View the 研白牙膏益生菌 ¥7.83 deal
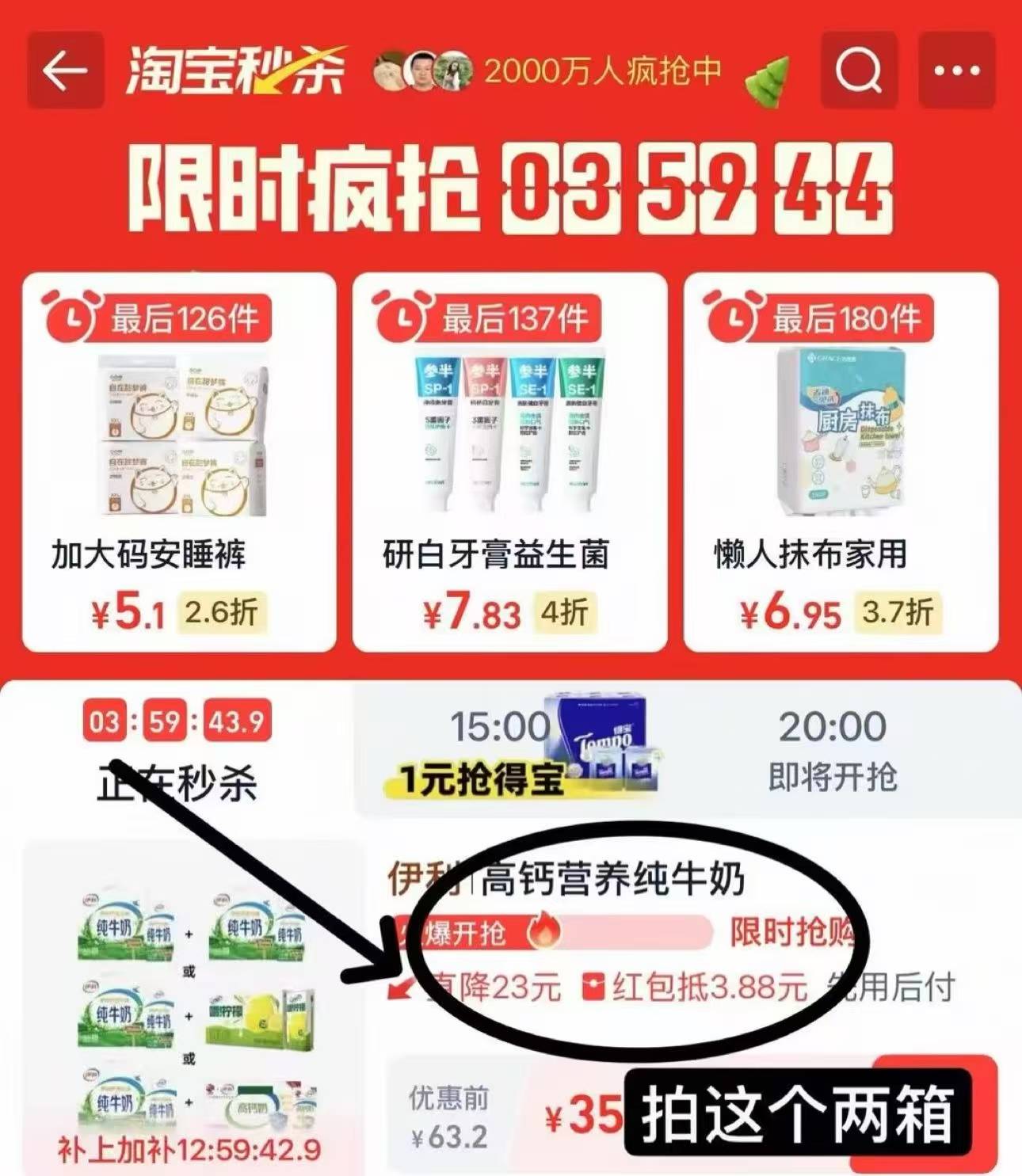The height and width of the screenshot is (1176, 1022). click(509, 462)
